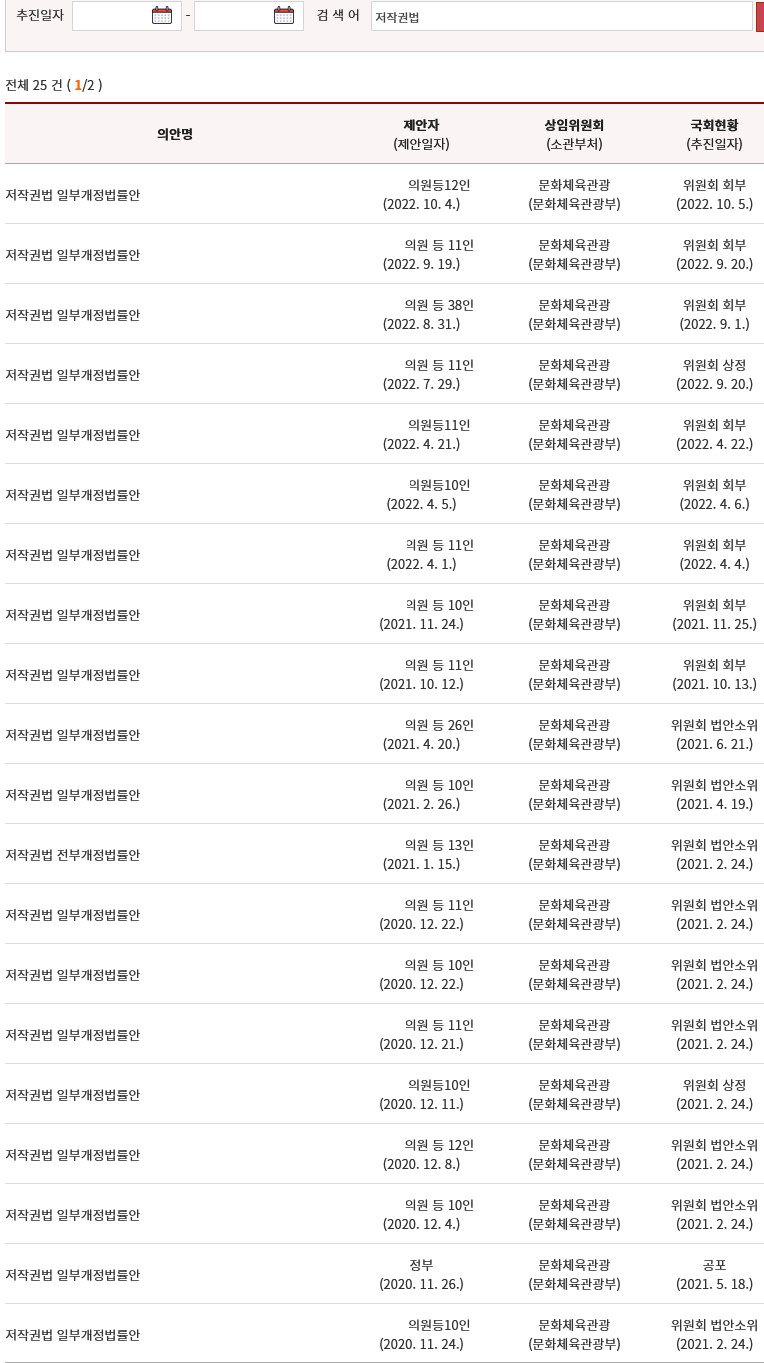
Task: Click the 검색어 input containing 저작권법
Action: point(560,16)
